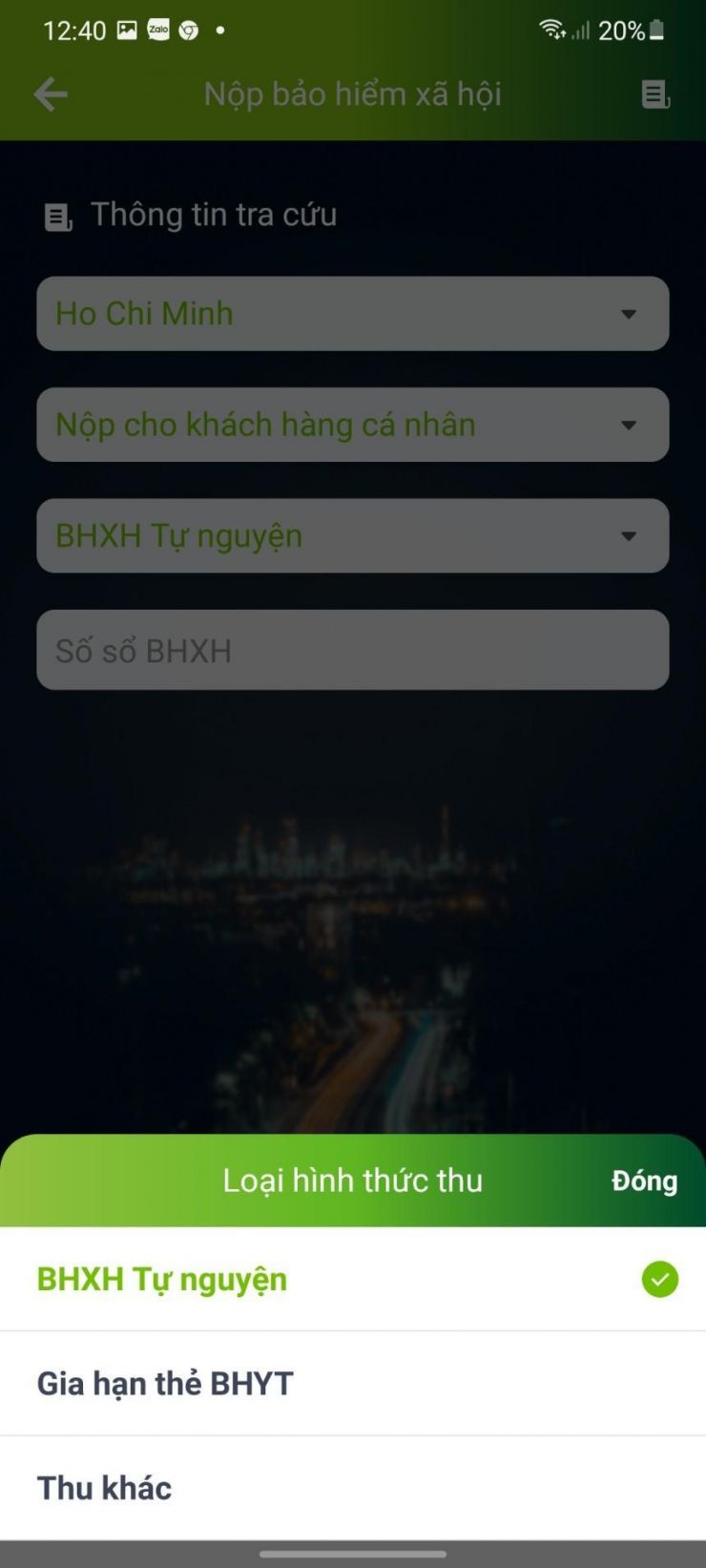This screenshot has width=706, height=1568.
Task: Select BHXH Tự nguyện option
Action: [352, 1279]
